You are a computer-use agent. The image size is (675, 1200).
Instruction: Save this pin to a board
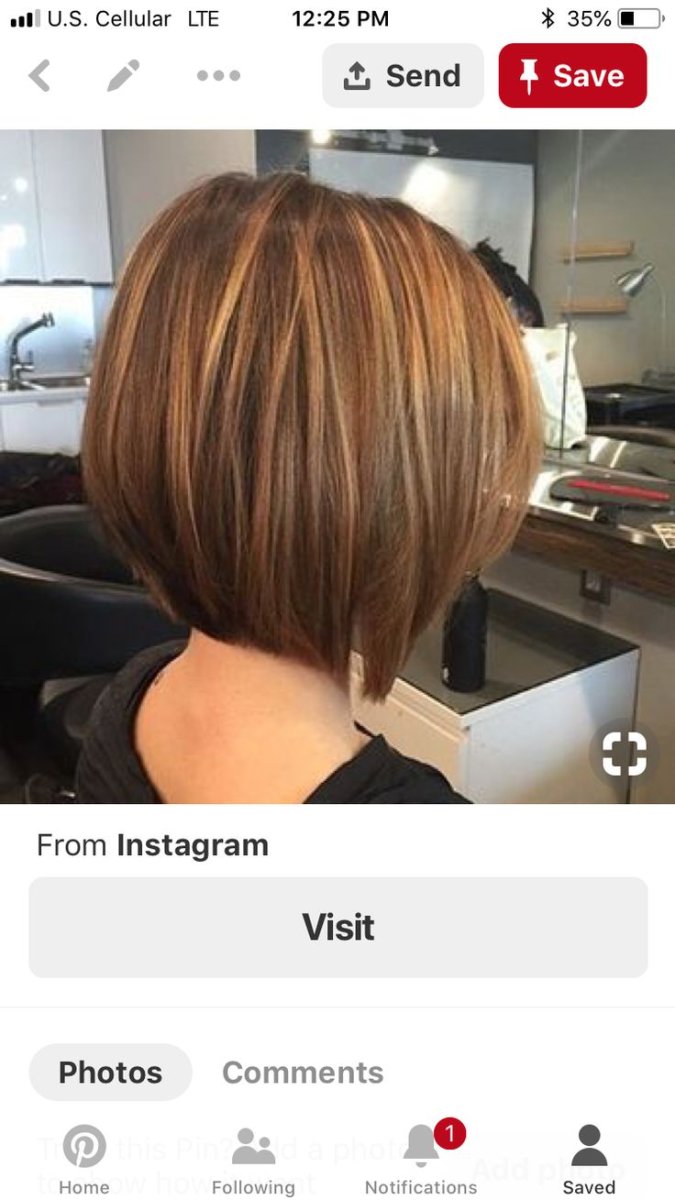[573, 76]
